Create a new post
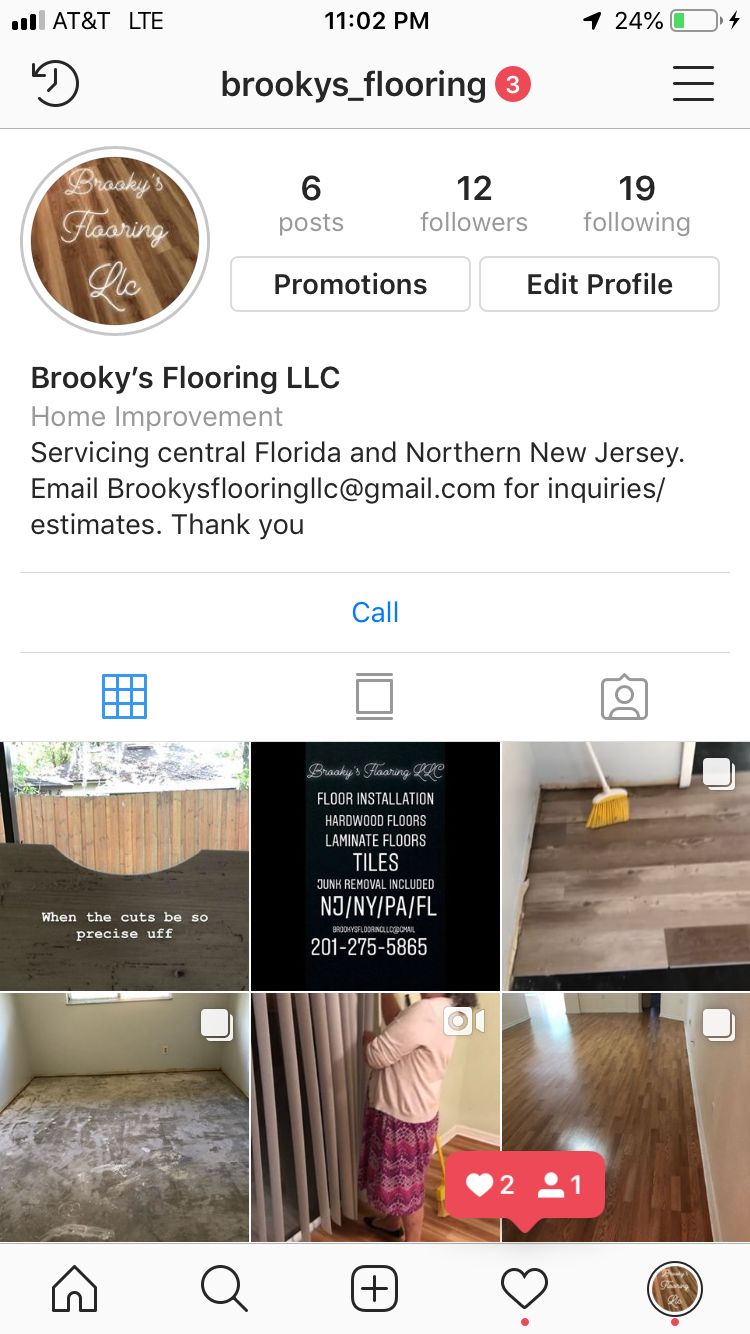This screenshot has width=750, height=1334. point(375,1288)
